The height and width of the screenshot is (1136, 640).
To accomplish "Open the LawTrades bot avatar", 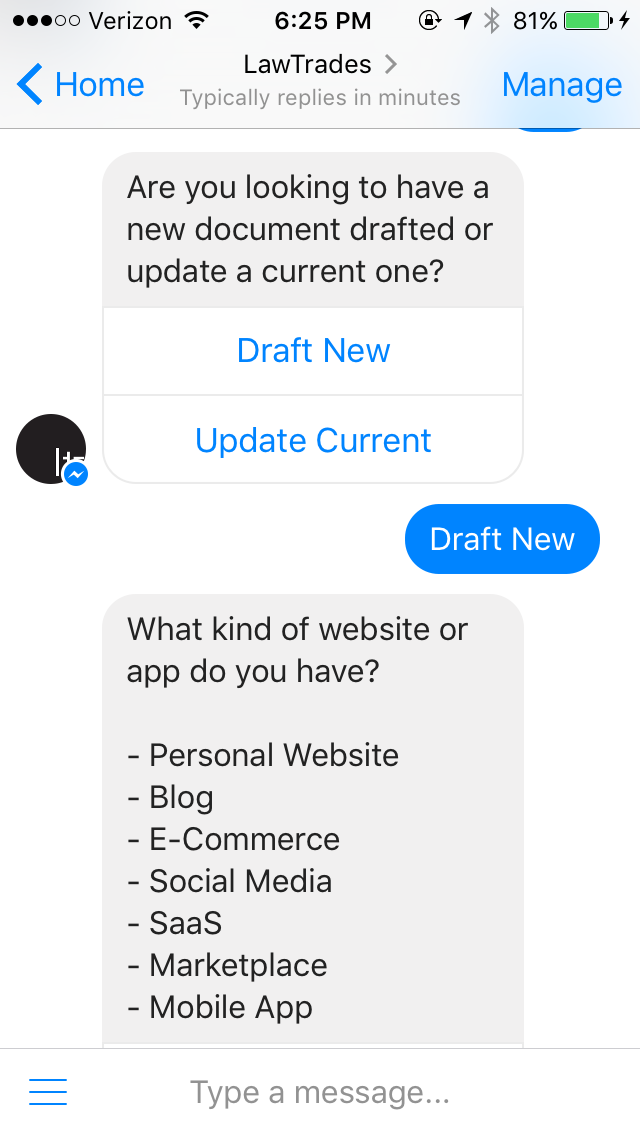I will [x=51, y=450].
